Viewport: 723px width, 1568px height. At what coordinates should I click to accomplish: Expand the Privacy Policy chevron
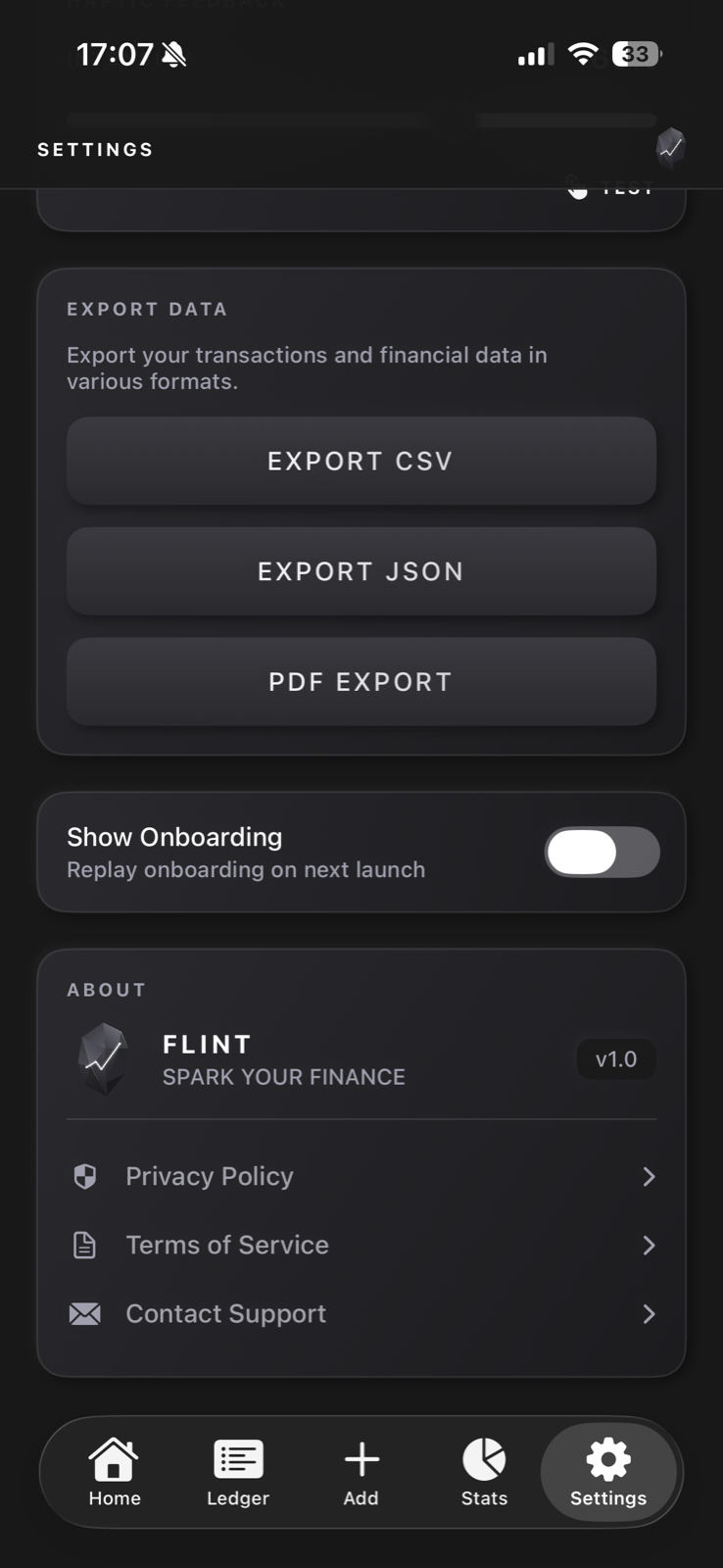[x=648, y=1176]
